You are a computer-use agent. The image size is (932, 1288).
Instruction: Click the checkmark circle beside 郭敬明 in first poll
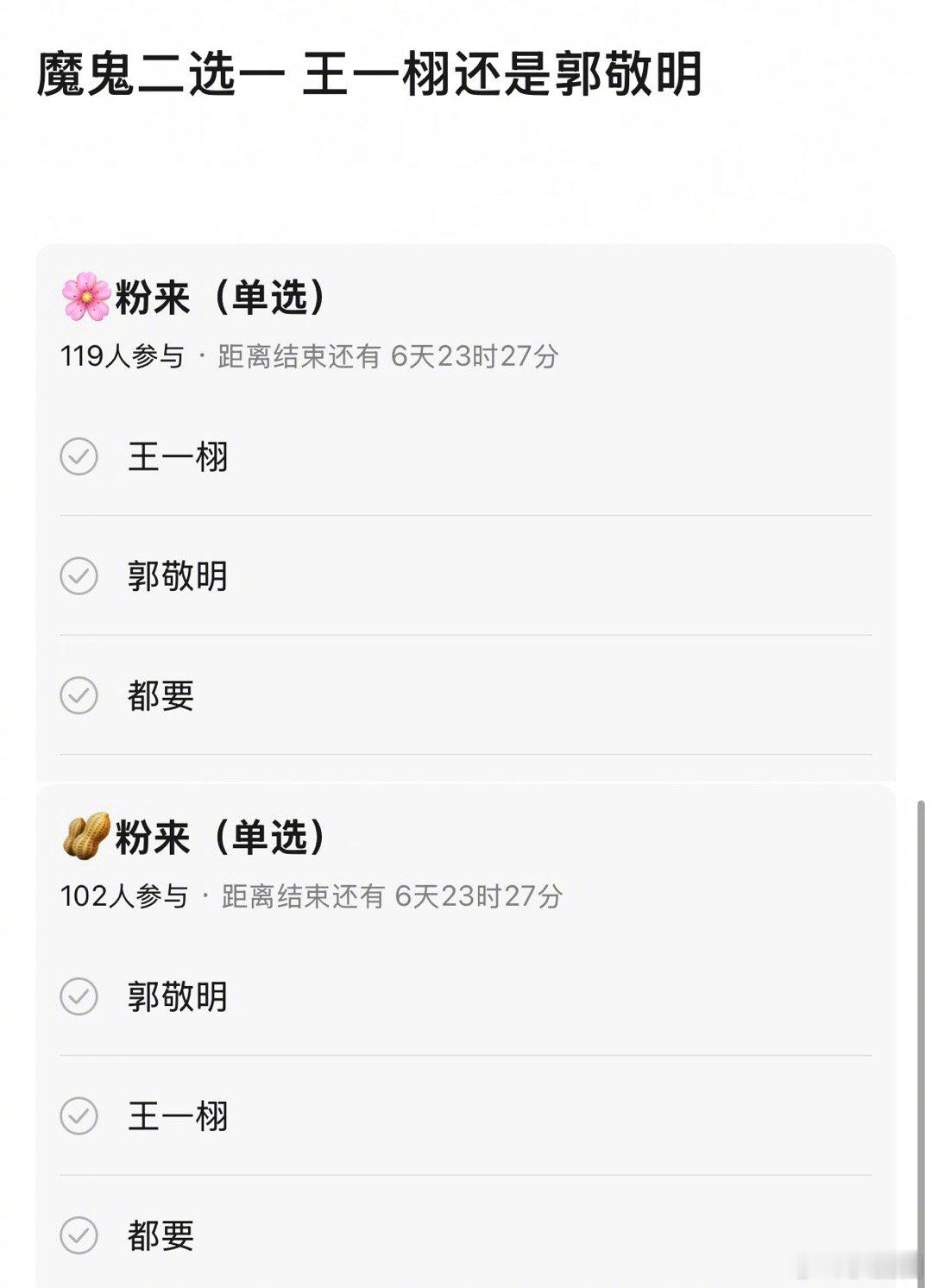79,578
